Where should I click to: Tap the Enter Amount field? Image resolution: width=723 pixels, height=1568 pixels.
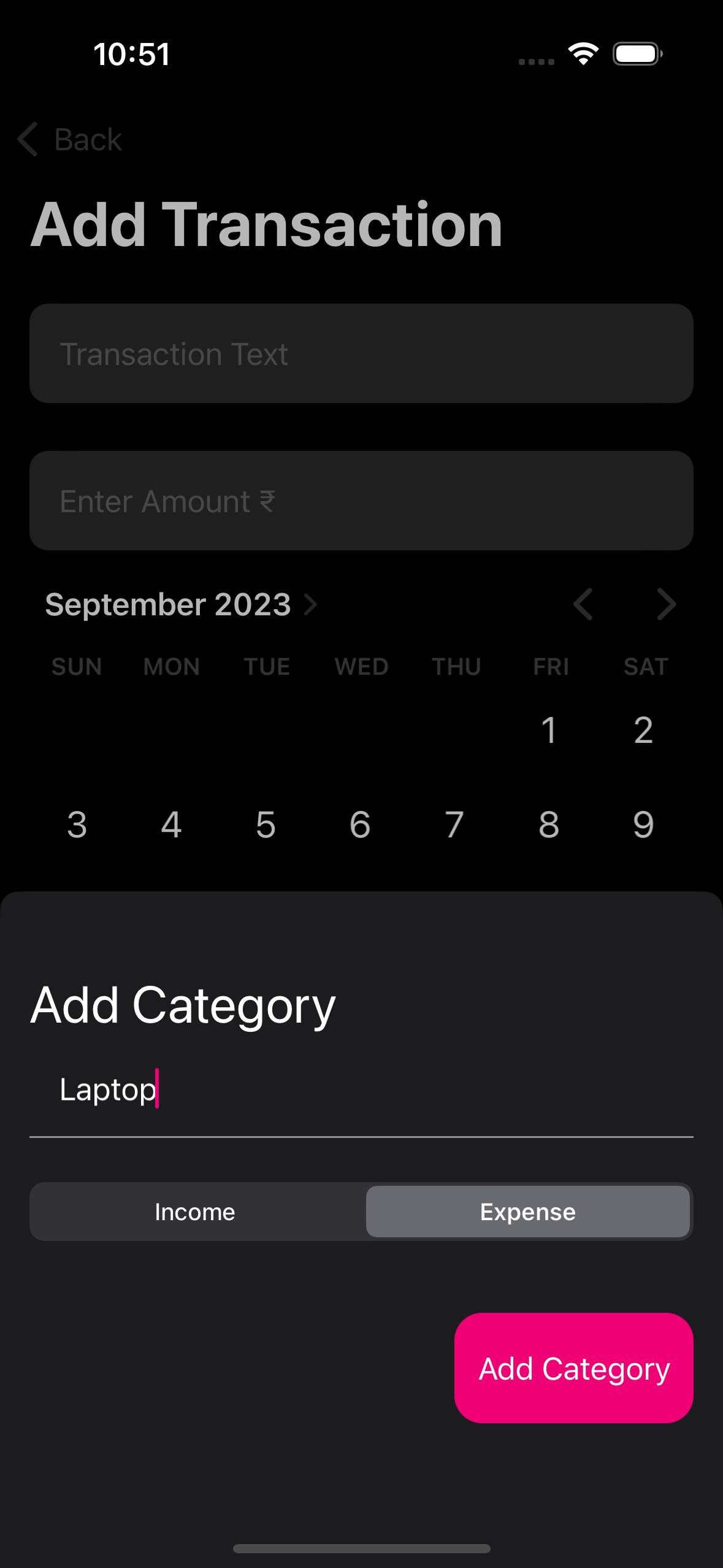361,501
